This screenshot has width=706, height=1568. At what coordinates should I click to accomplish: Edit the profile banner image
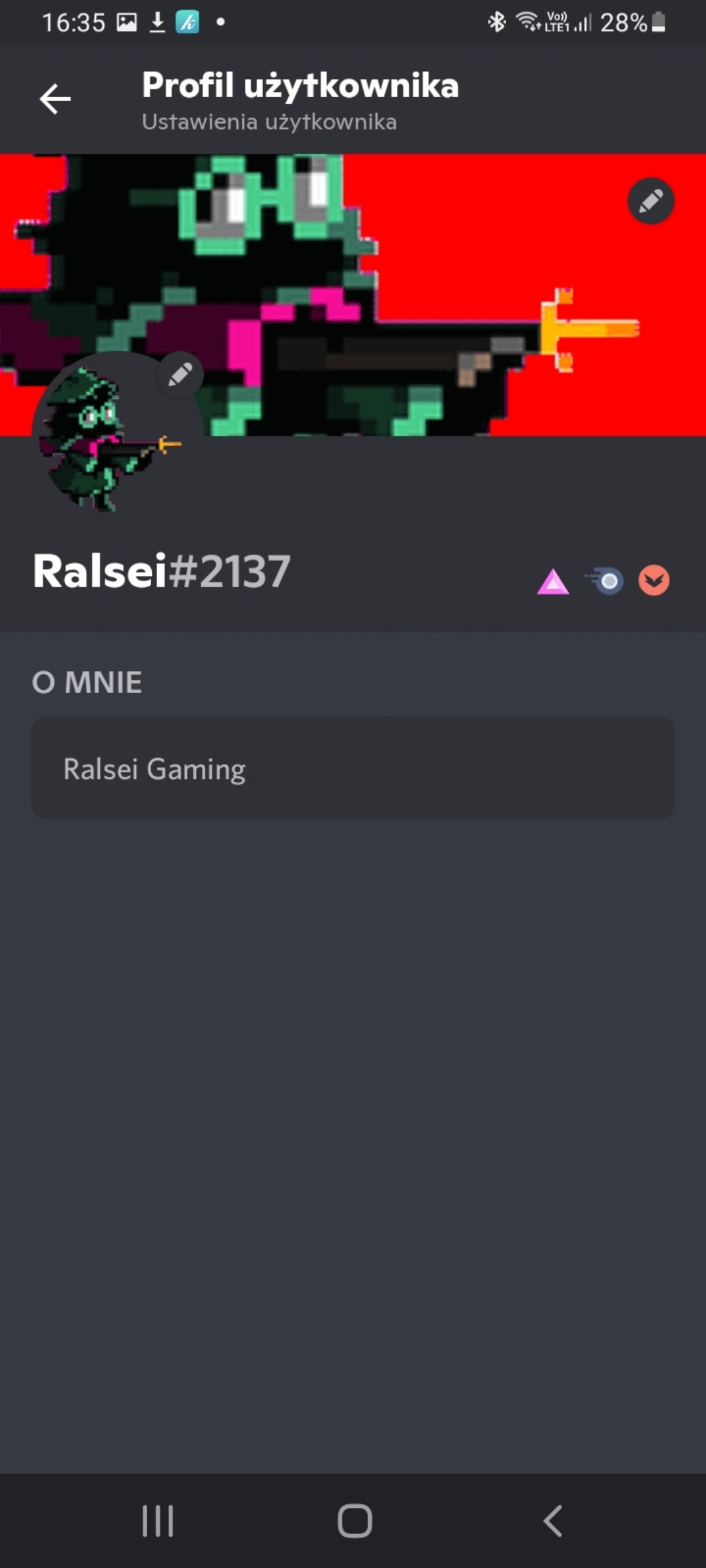coord(651,200)
